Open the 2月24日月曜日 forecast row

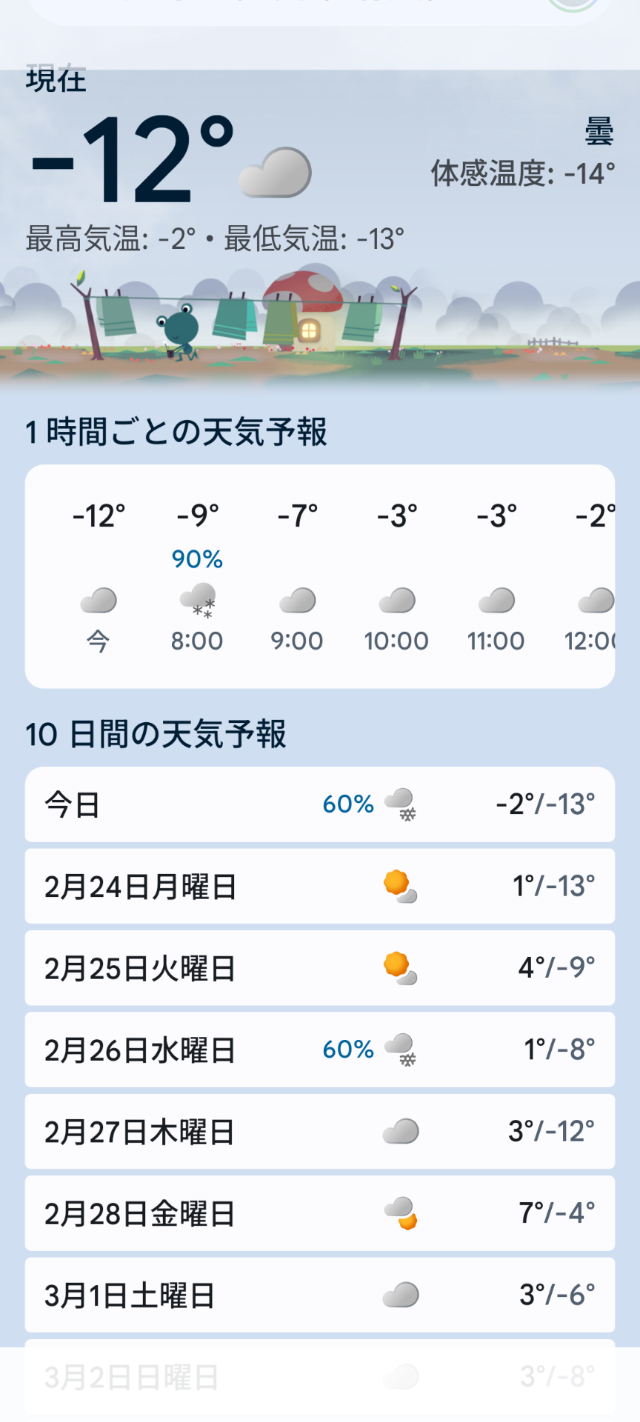320,886
